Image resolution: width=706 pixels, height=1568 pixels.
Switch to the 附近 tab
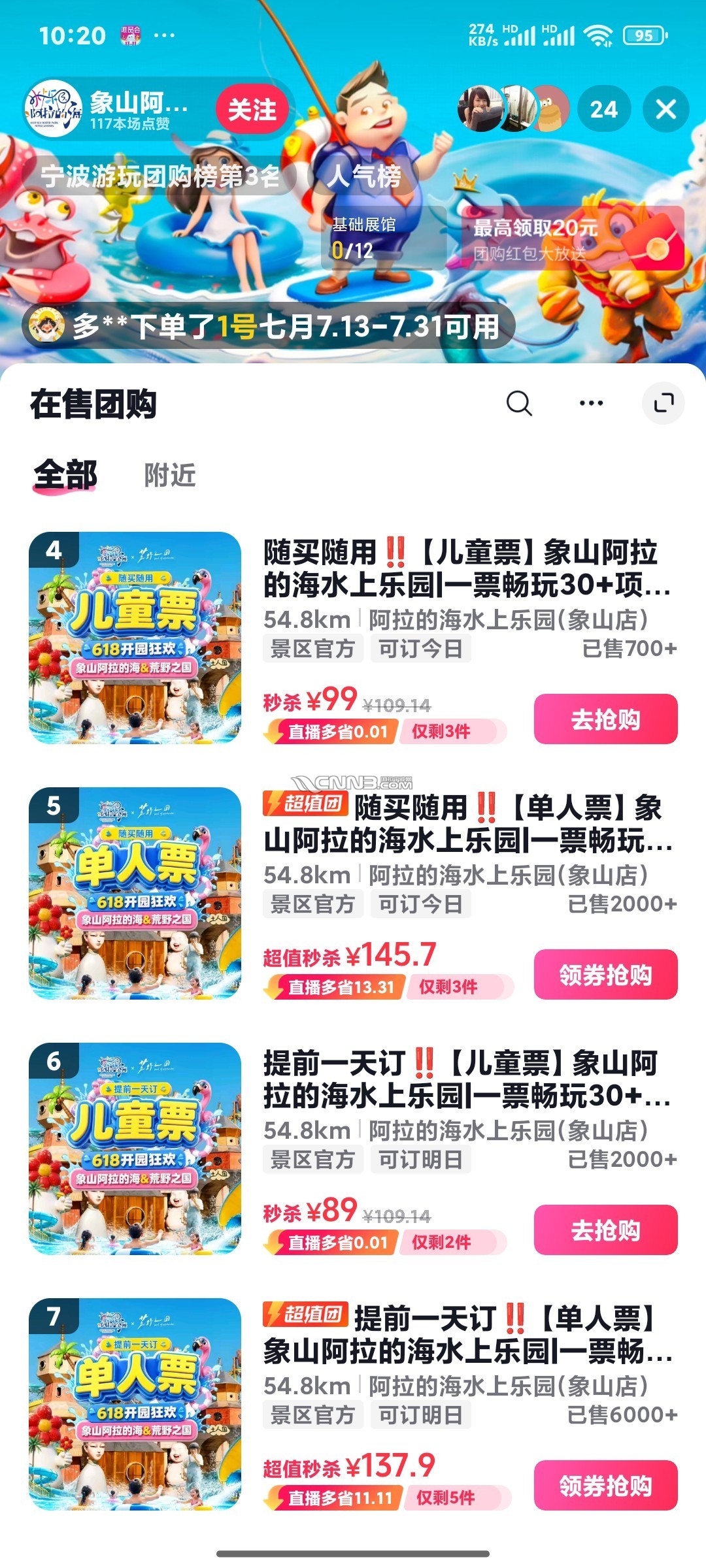coord(170,475)
